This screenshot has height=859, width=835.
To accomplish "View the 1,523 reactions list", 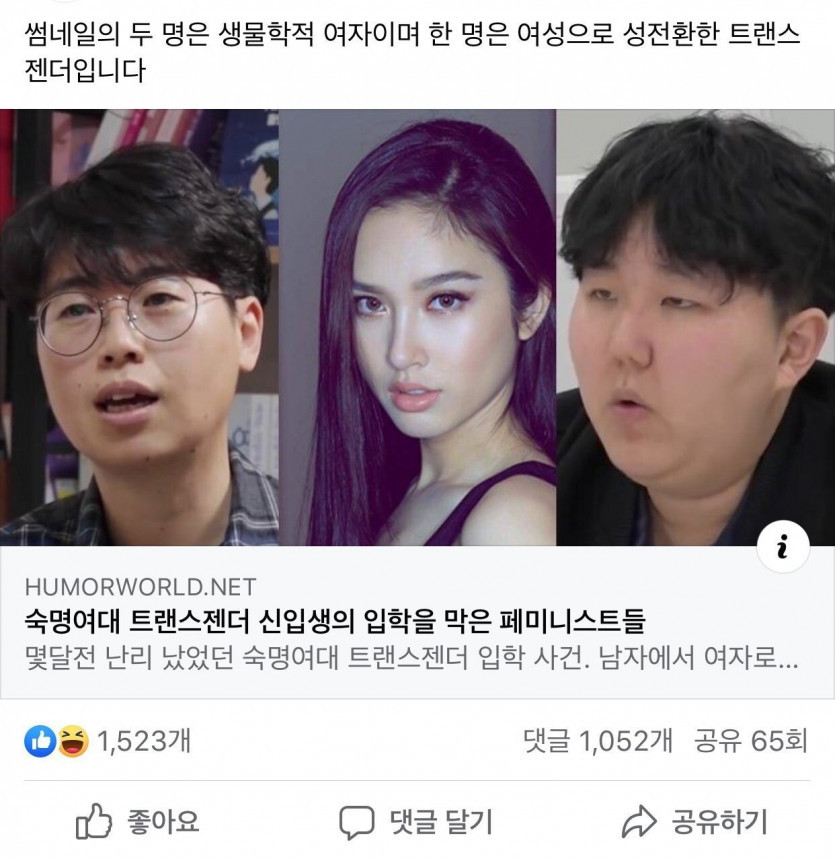I will pos(108,741).
